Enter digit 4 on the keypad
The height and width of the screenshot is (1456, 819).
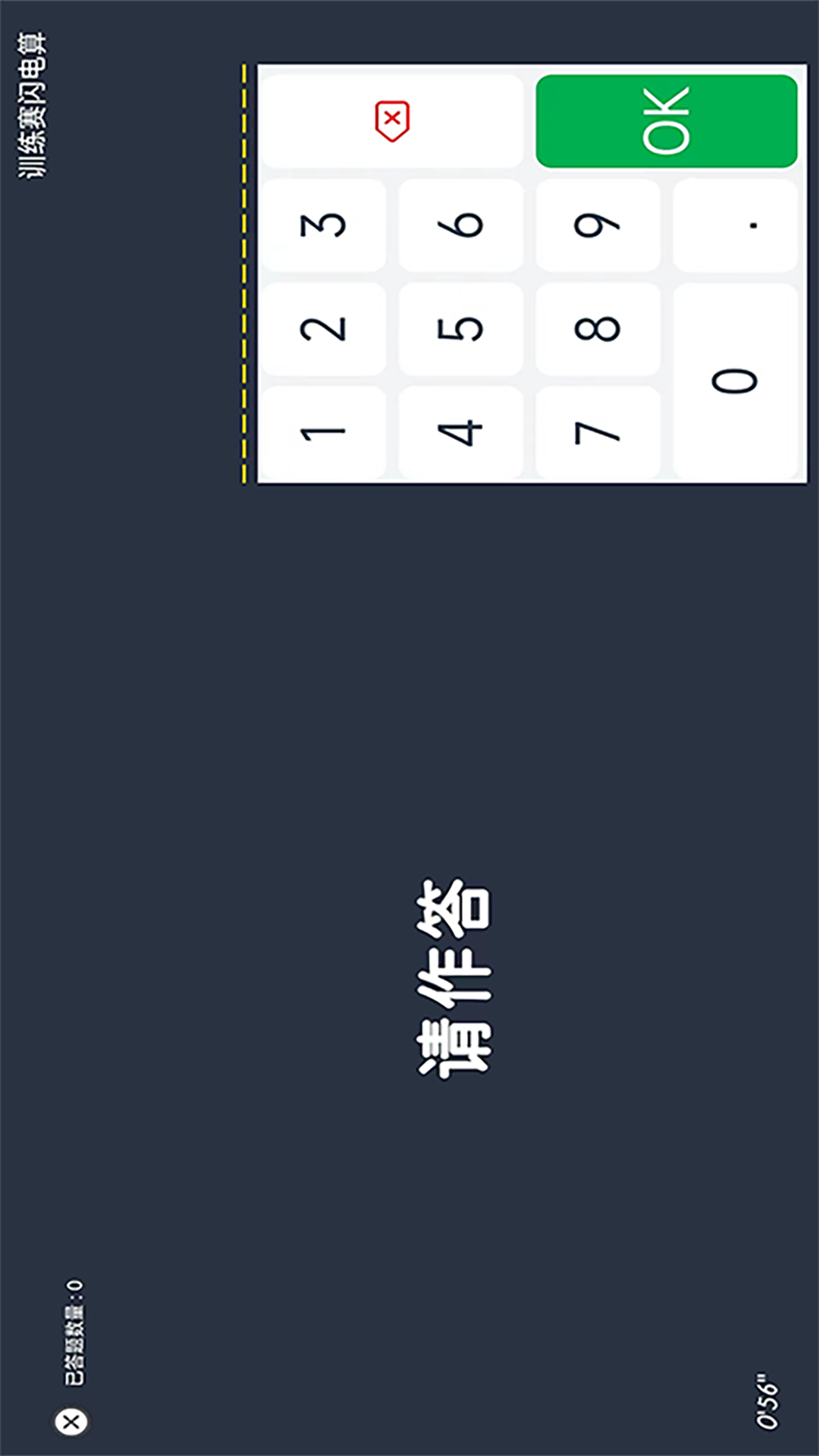point(461,433)
